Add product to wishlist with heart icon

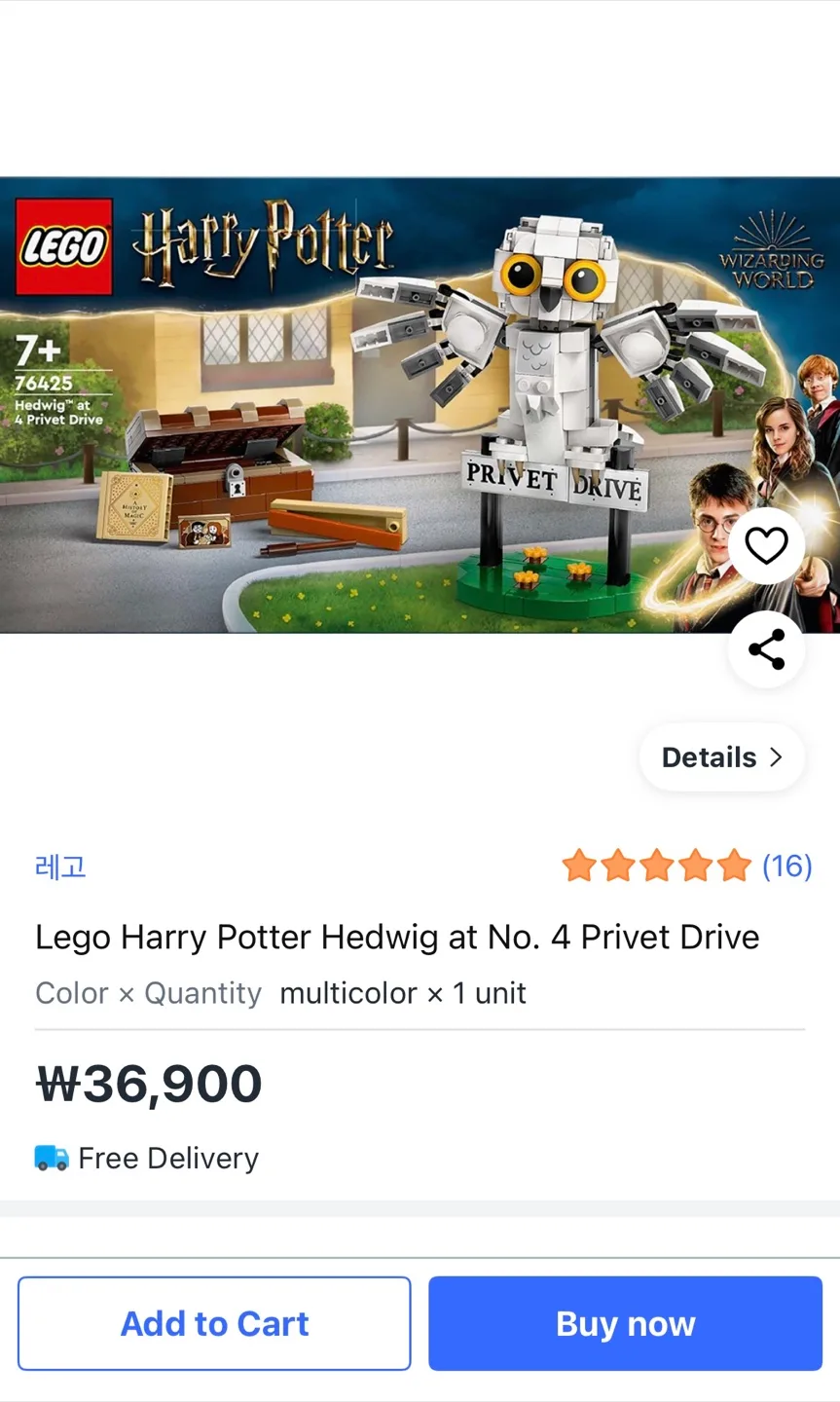[766, 545]
